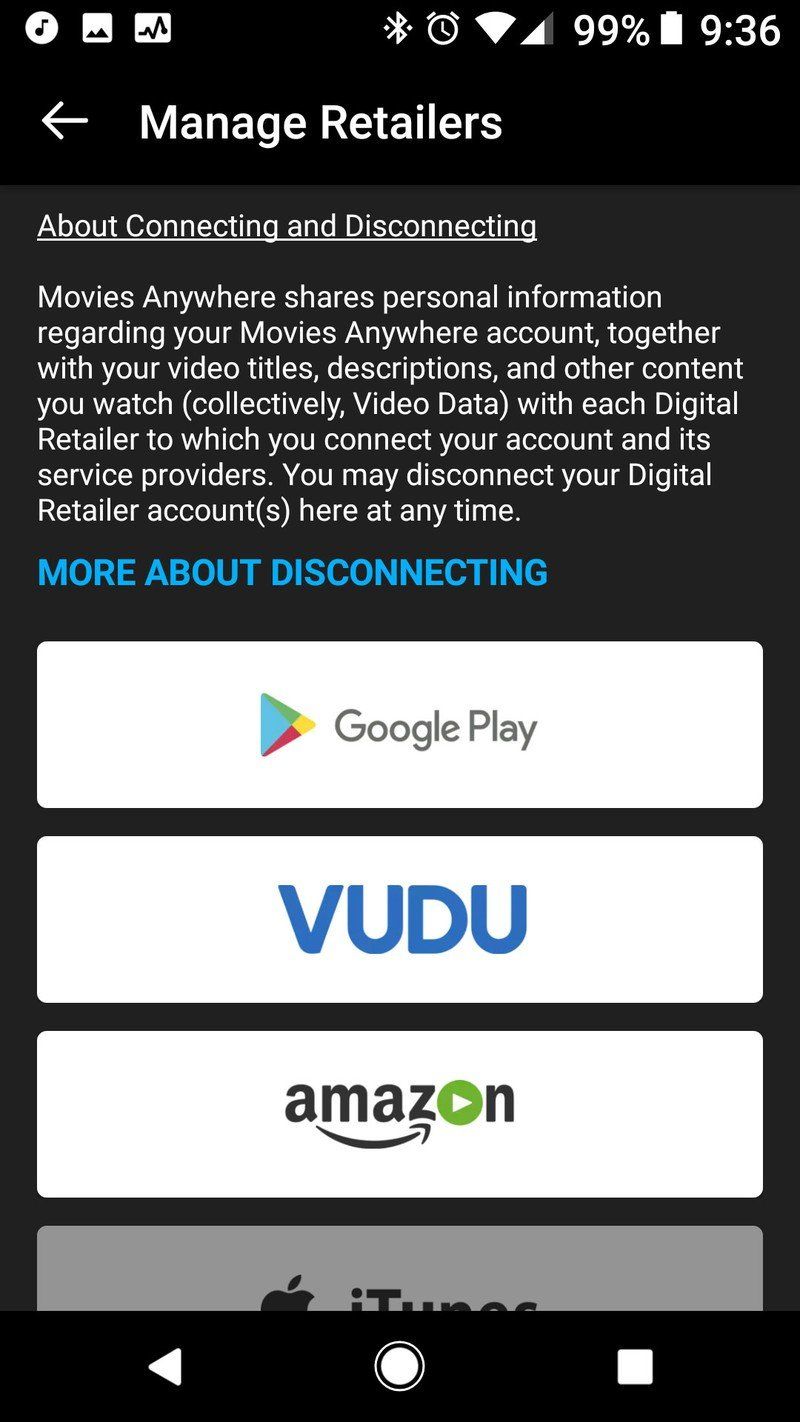This screenshot has width=800, height=1422.
Task: Open the About Connecting and Disconnecting link
Action: coord(285,226)
